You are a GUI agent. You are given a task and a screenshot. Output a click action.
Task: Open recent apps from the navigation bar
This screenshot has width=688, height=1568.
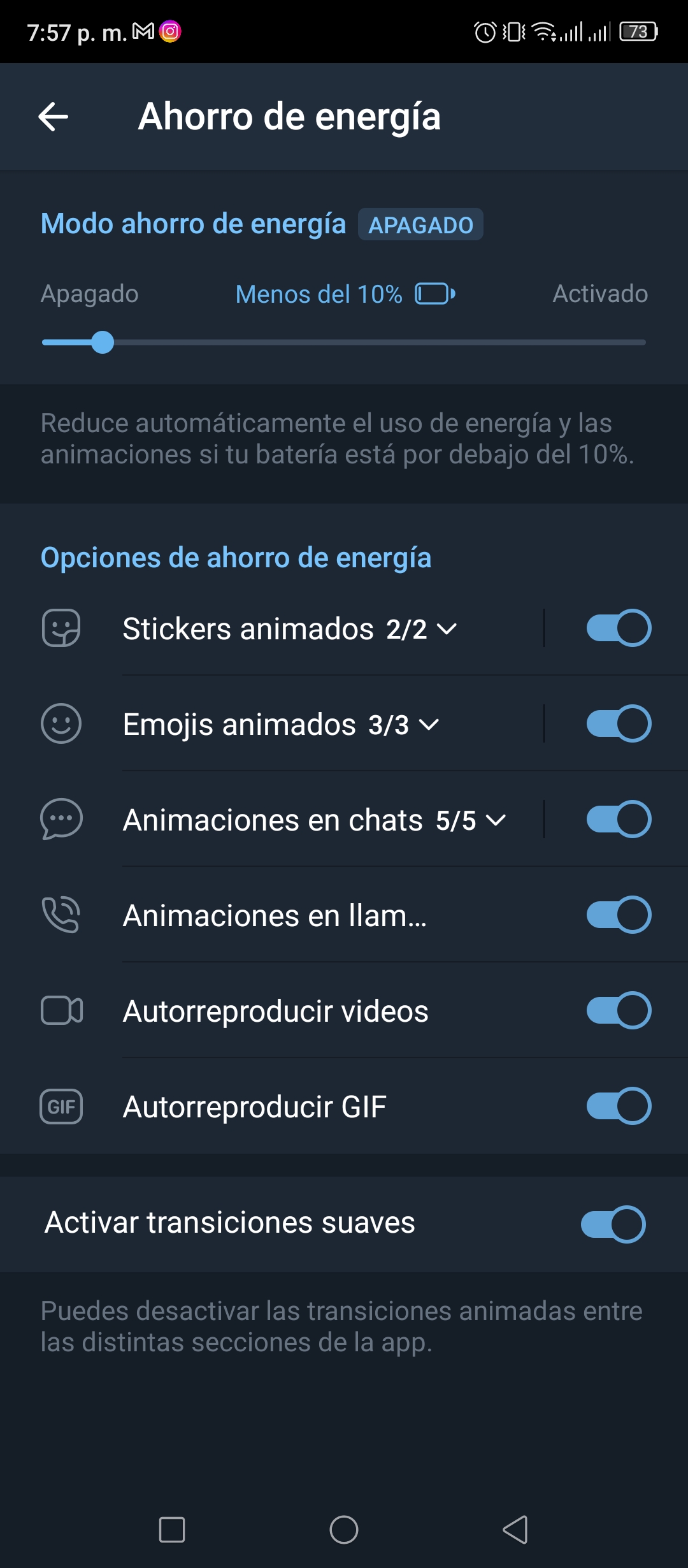point(172,1529)
